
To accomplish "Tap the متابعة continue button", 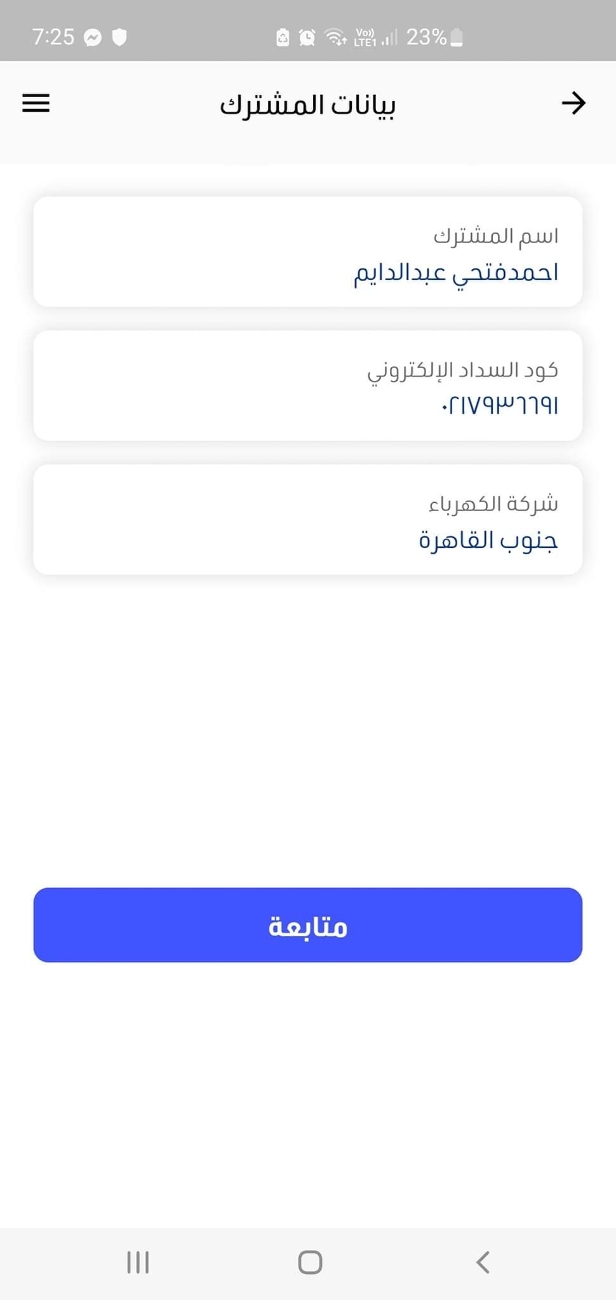I will pyautogui.click(x=308, y=925).
